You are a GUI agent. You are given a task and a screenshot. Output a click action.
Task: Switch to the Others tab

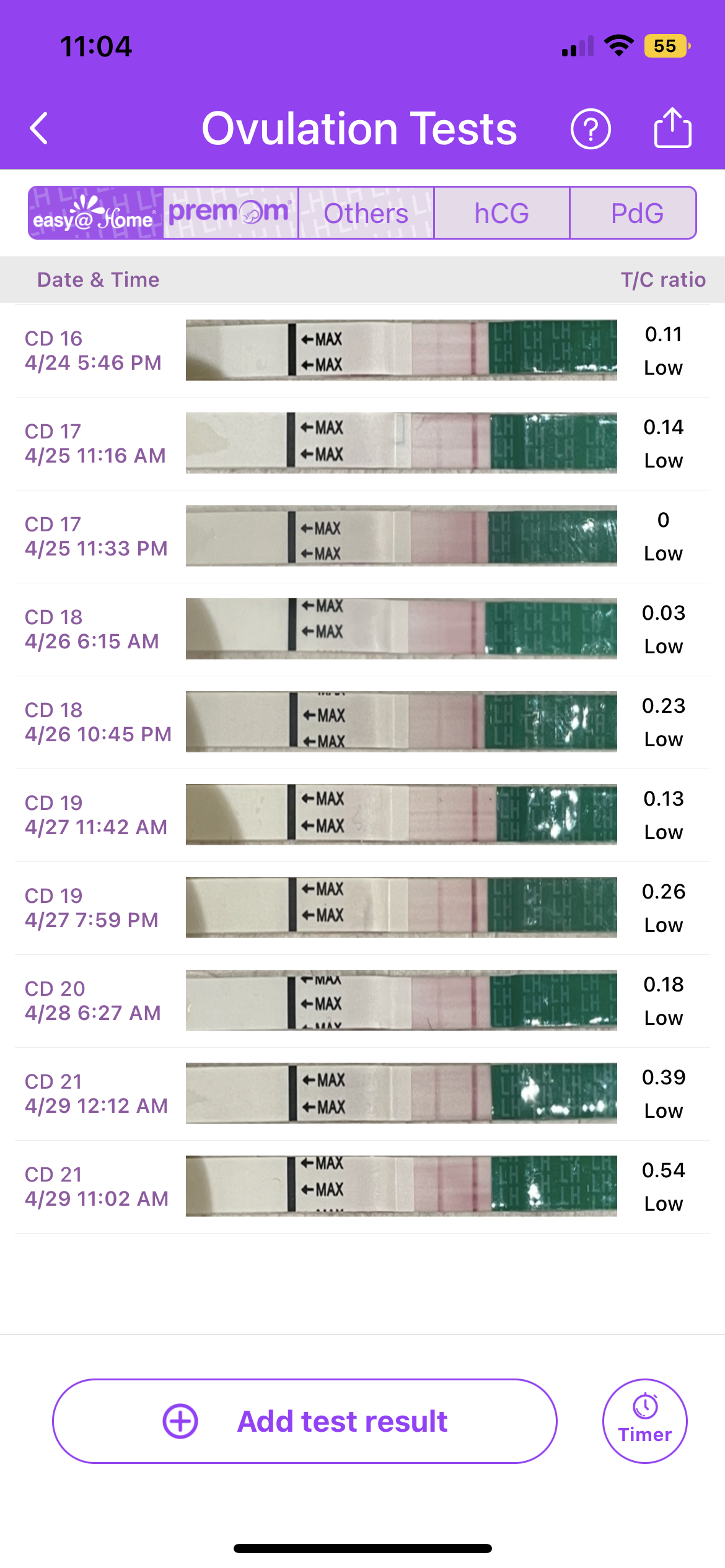tap(366, 213)
